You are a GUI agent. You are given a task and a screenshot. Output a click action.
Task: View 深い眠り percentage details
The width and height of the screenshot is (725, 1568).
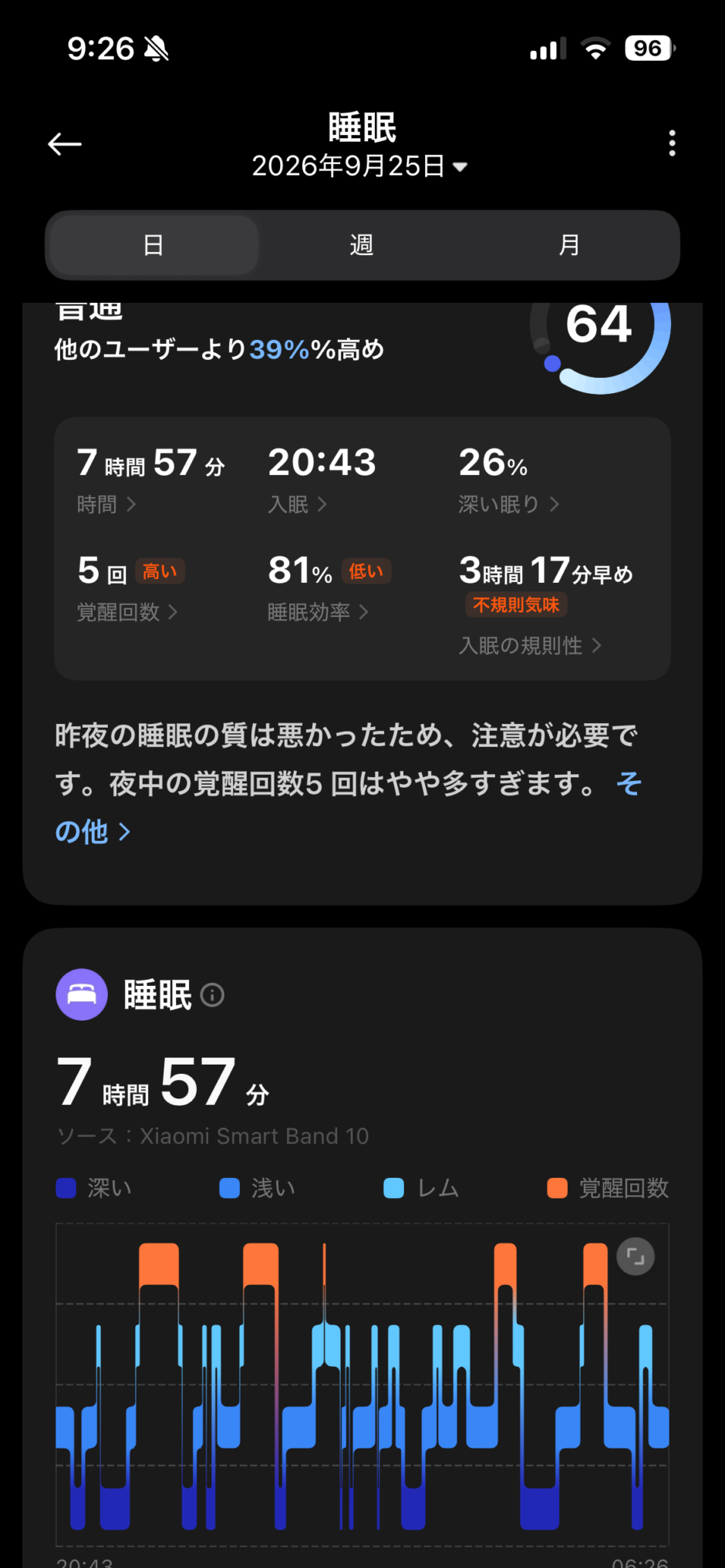click(509, 504)
